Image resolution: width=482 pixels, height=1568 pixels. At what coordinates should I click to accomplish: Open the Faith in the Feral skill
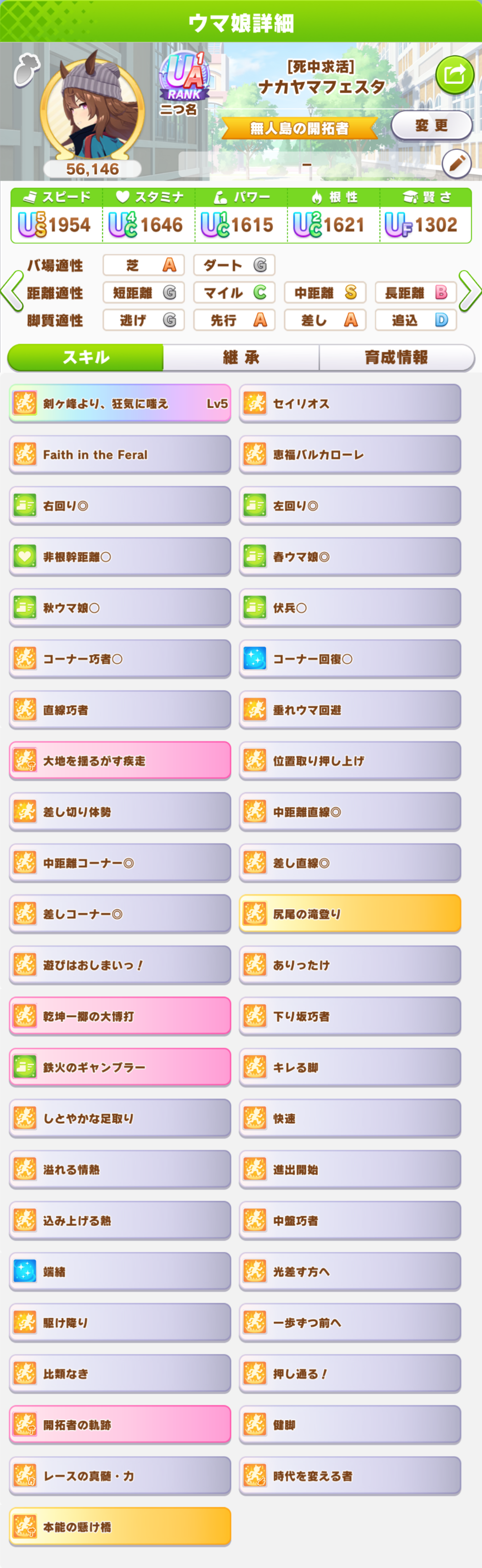120,455
